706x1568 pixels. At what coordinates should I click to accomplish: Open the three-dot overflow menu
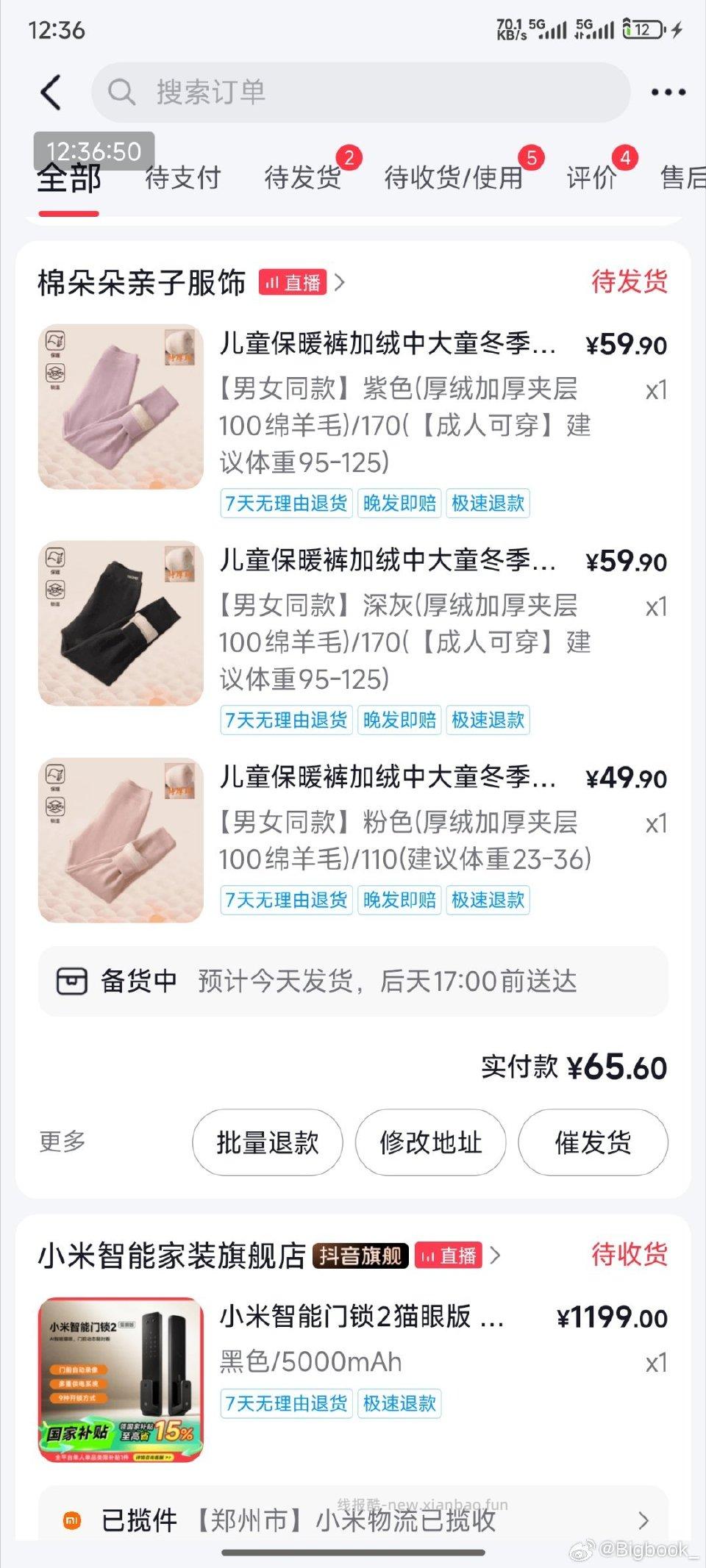tap(668, 90)
